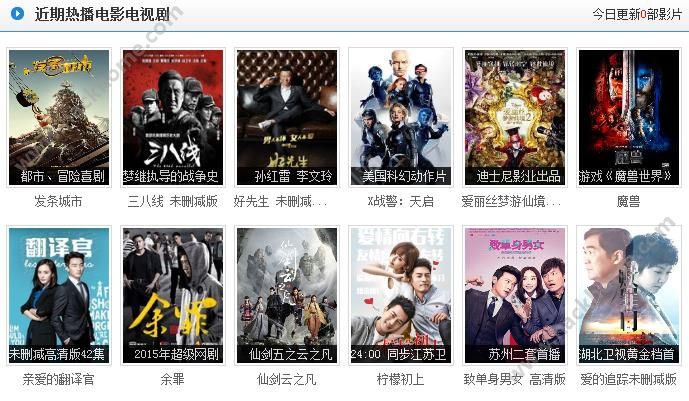Viewport: 689px width, 401px height.
Task: Open 爱的追踪未删减版 poster
Action: tap(629, 295)
